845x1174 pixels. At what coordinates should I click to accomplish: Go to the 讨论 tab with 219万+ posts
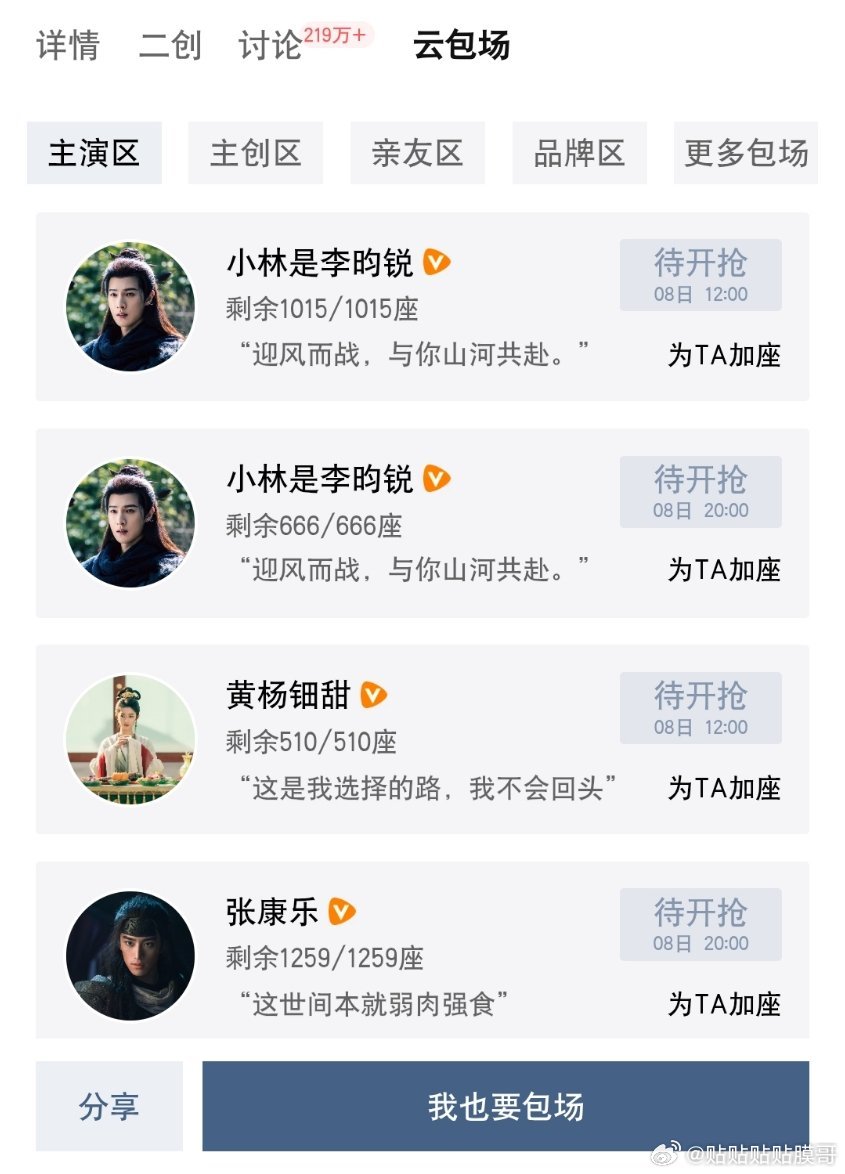270,46
